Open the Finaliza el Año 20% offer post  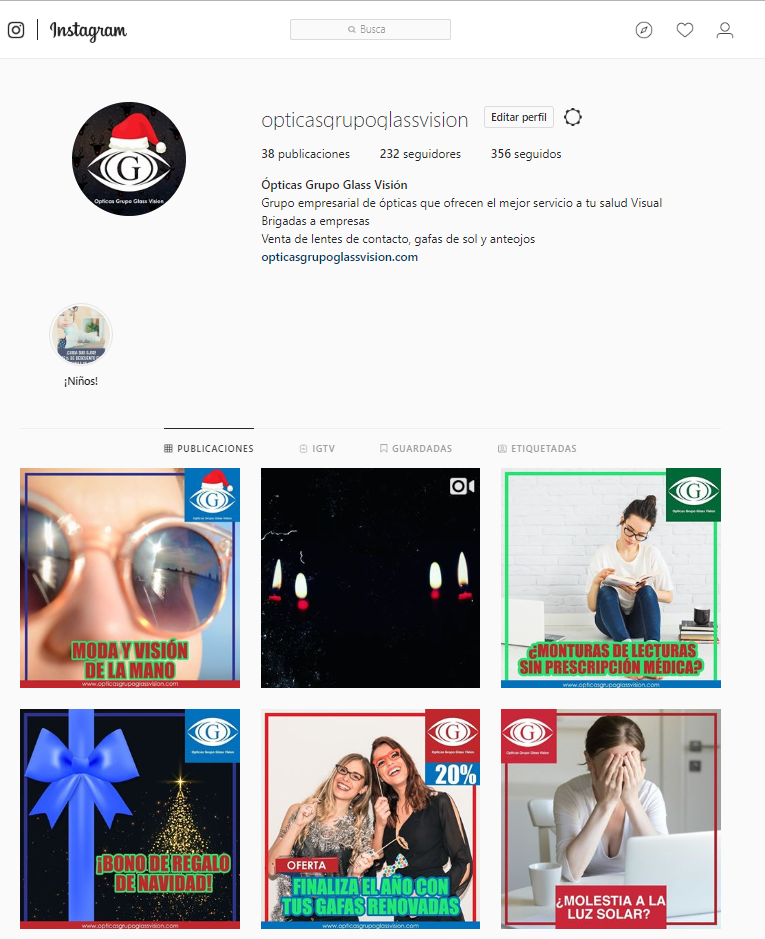click(x=370, y=819)
